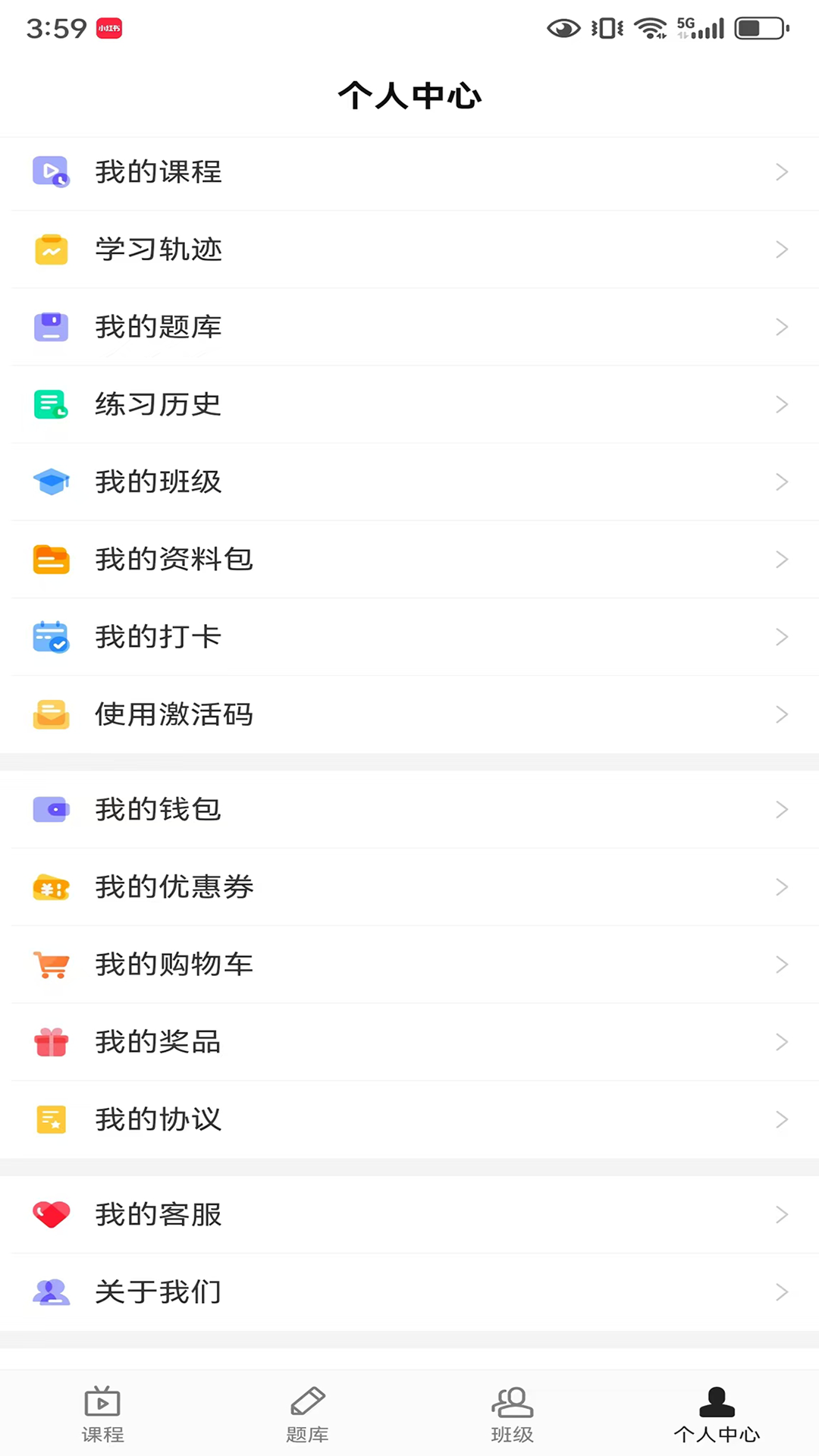
Task: Select the 我的购物车 cart icon
Action: [51, 964]
